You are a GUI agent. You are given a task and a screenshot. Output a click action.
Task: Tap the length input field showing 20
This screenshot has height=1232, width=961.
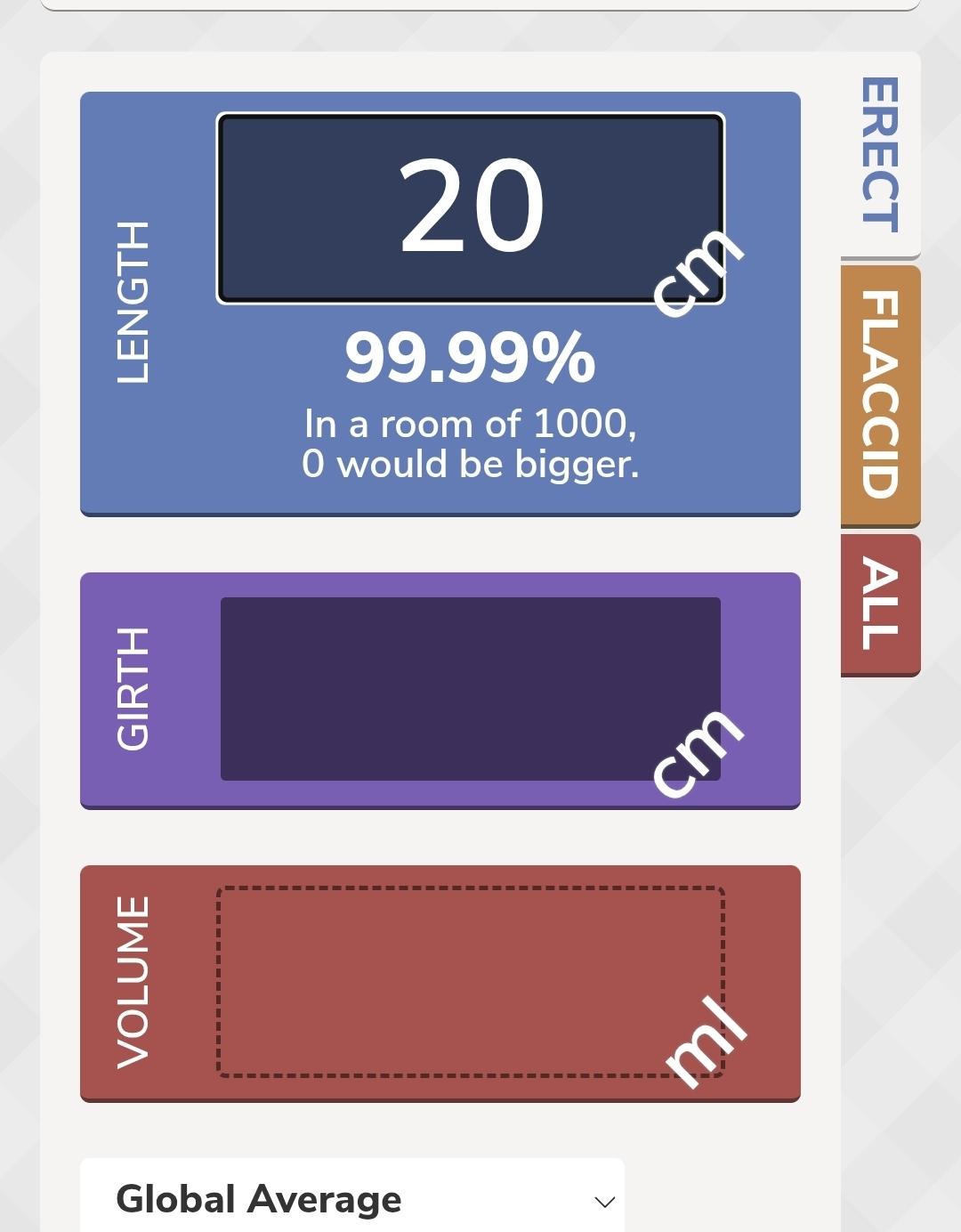click(x=470, y=207)
